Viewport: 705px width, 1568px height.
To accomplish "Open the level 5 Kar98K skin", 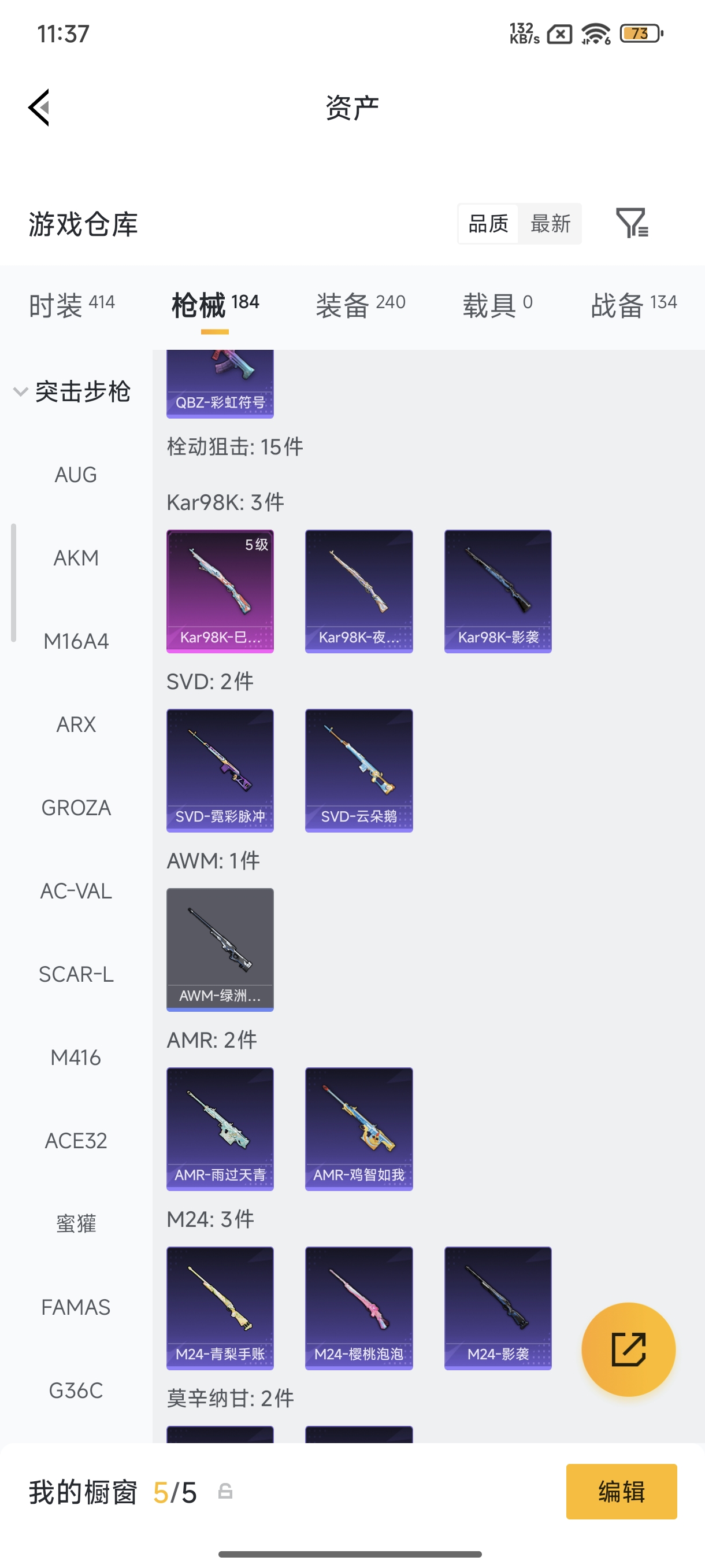I will pos(220,591).
